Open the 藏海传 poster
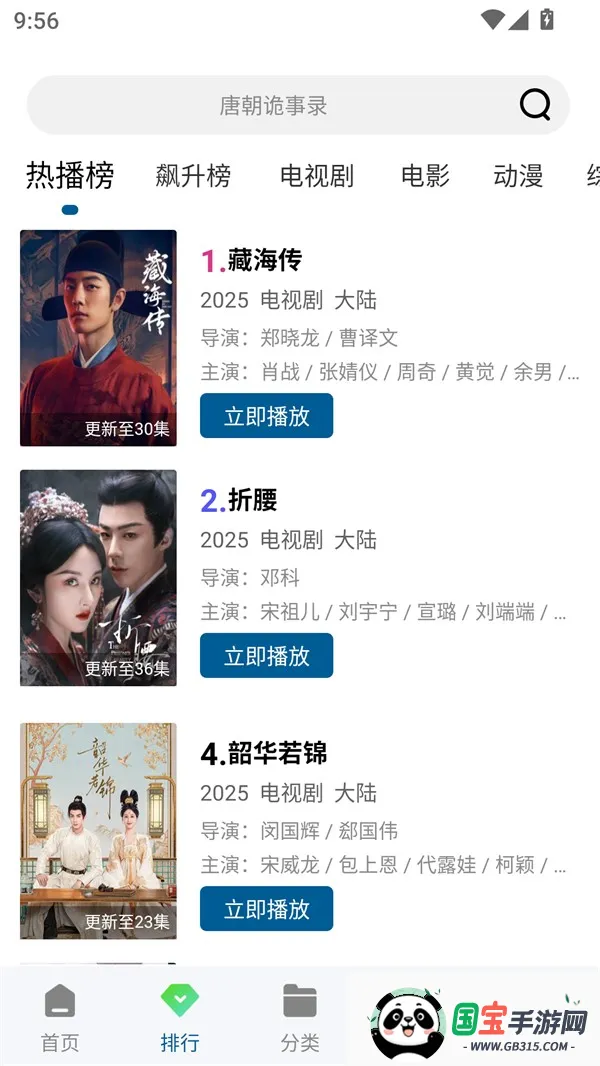 click(98, 338)
